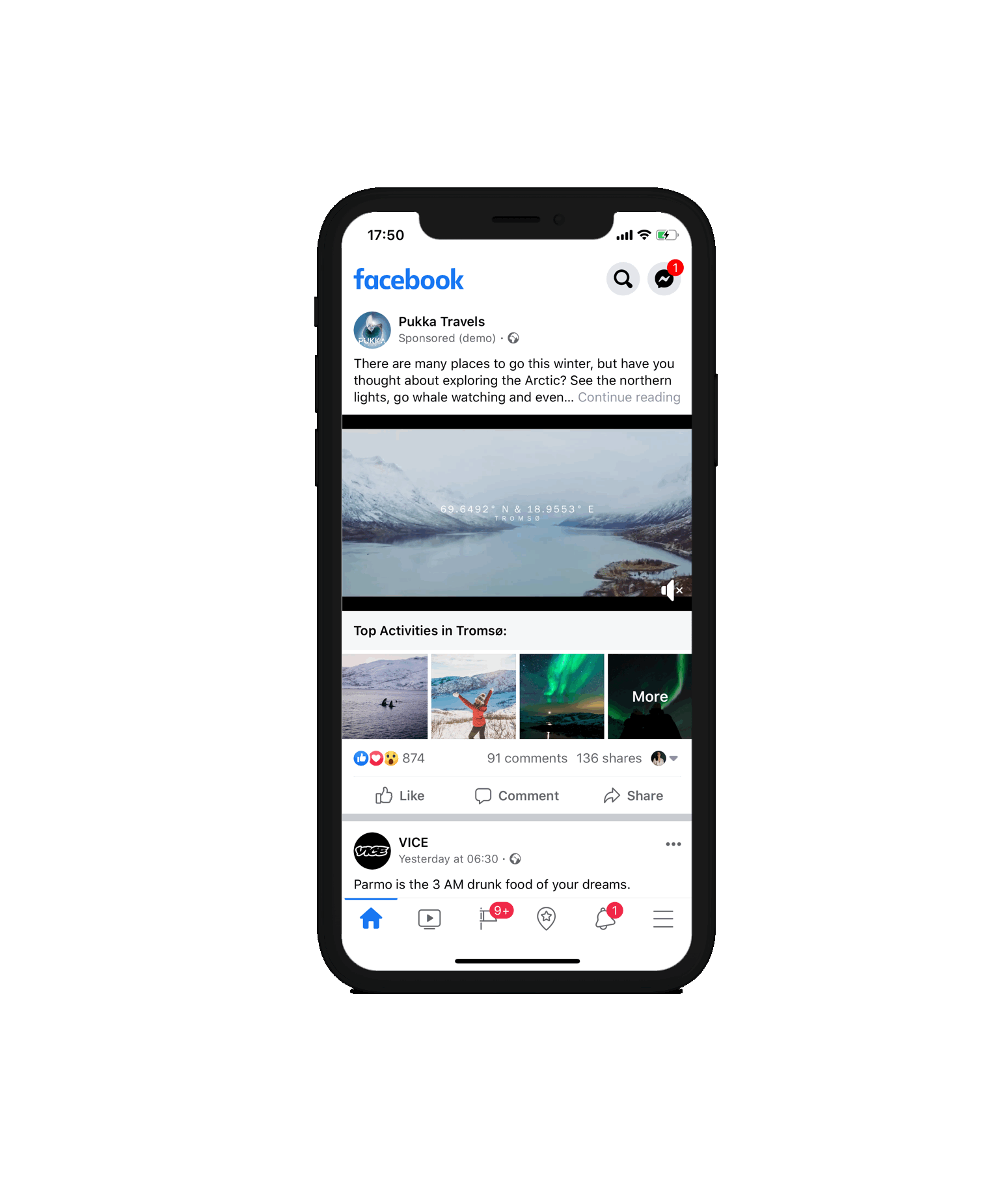1006x1204 pixels.
Task: Open the northern lights activity photo
Action: coord(562,696)
